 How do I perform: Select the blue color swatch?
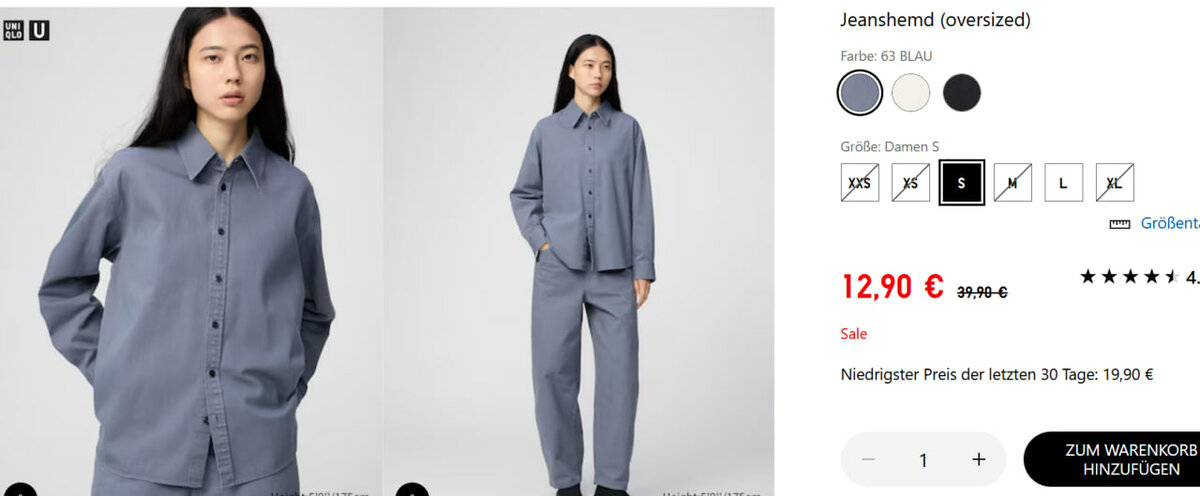pyautogui.click(x=860, y=93)
